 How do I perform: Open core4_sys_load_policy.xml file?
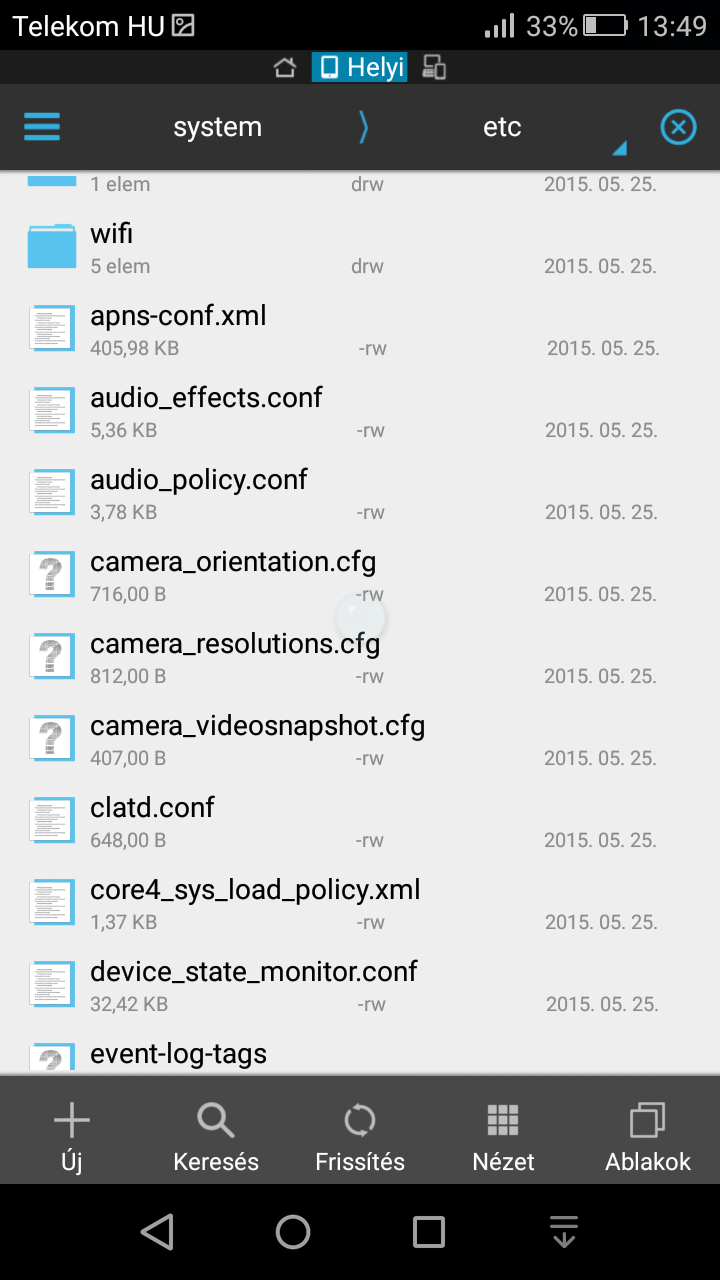click(360, 905)
